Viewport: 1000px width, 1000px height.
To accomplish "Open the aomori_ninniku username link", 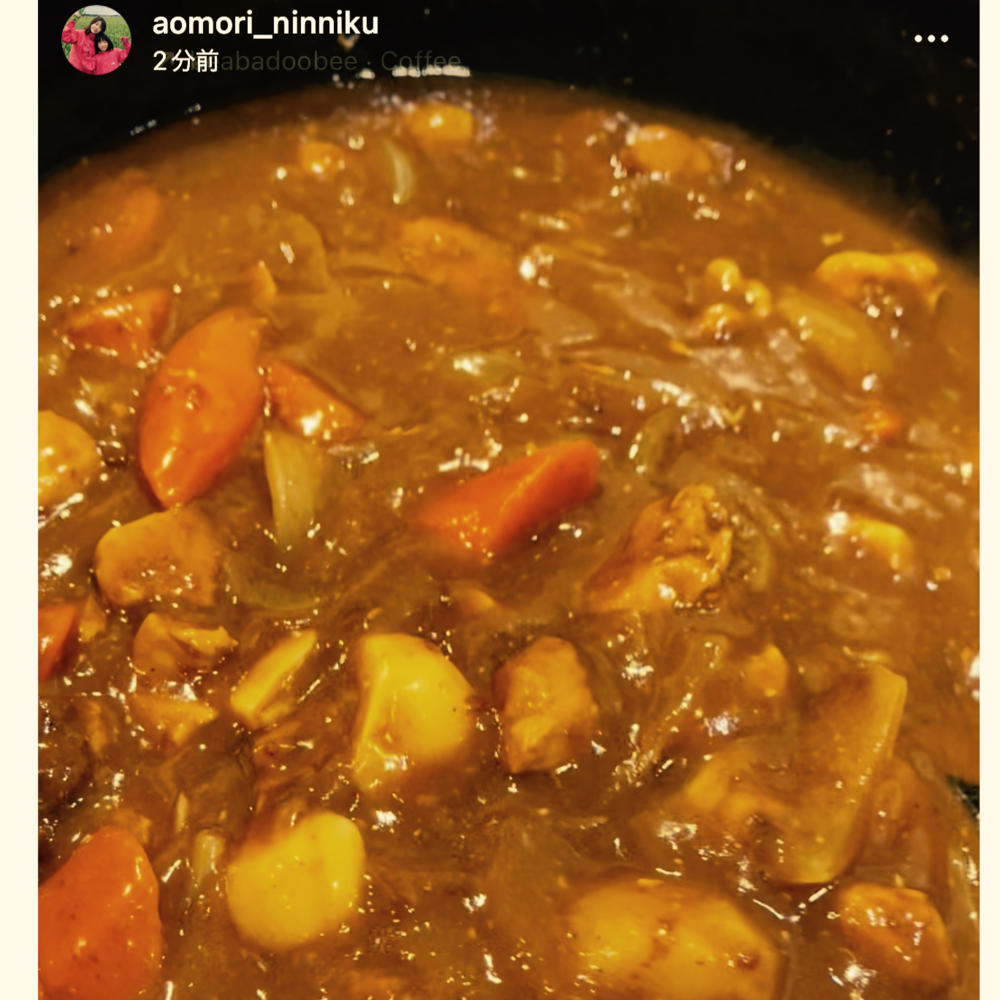I will (265, 24).
